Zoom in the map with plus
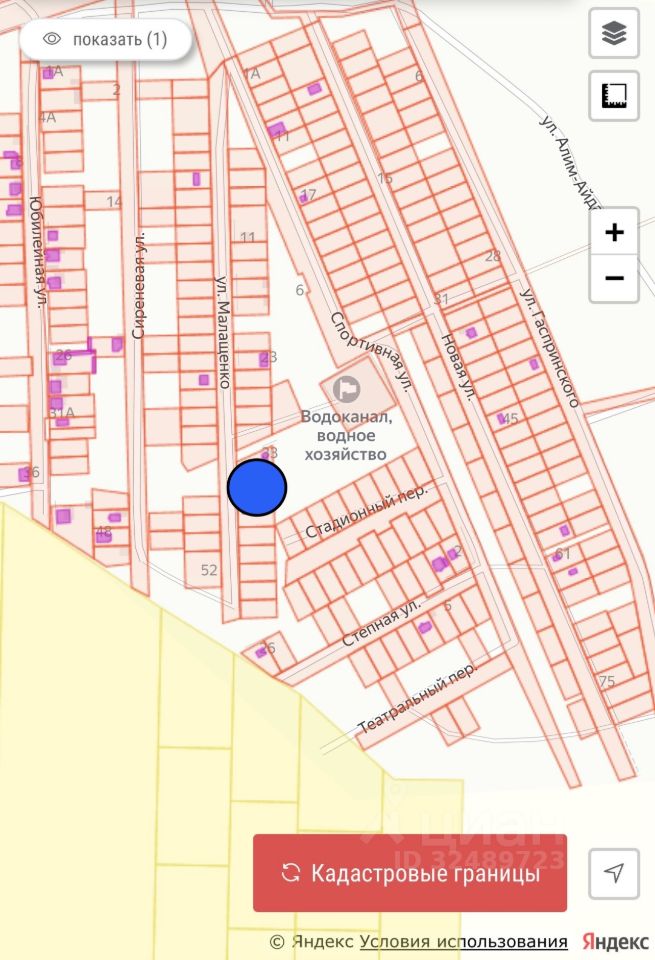The image size is (655, 960). (614, 233)
